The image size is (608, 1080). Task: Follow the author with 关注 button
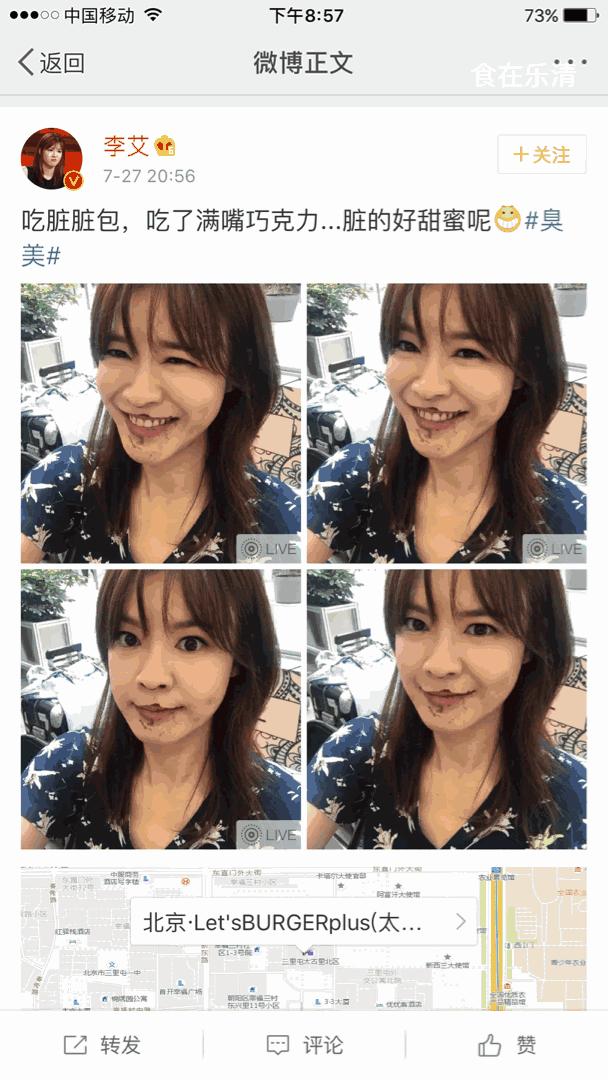point(541,155)
